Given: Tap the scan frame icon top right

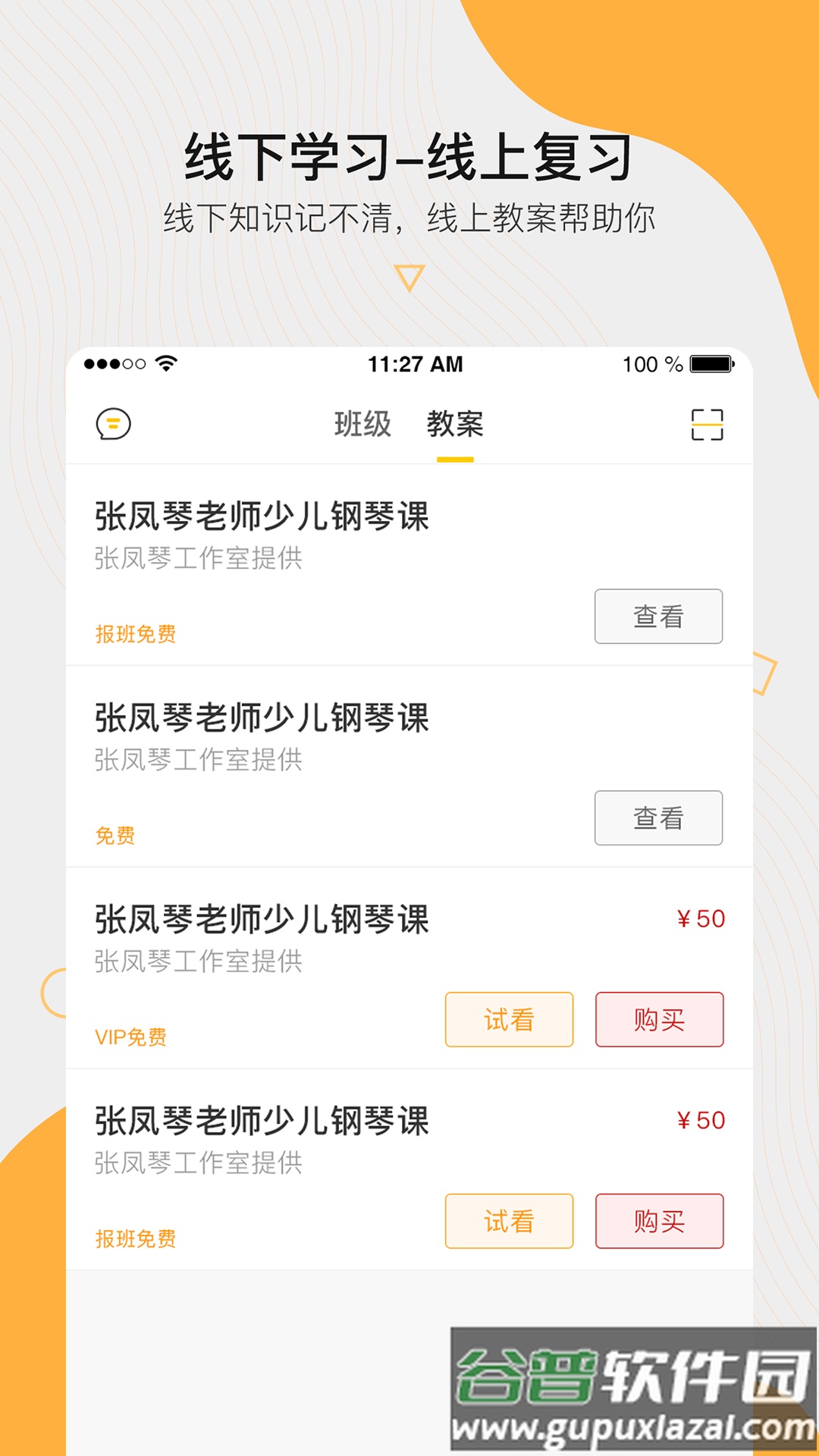Looking at the screenshot, I should click(707, 425).
